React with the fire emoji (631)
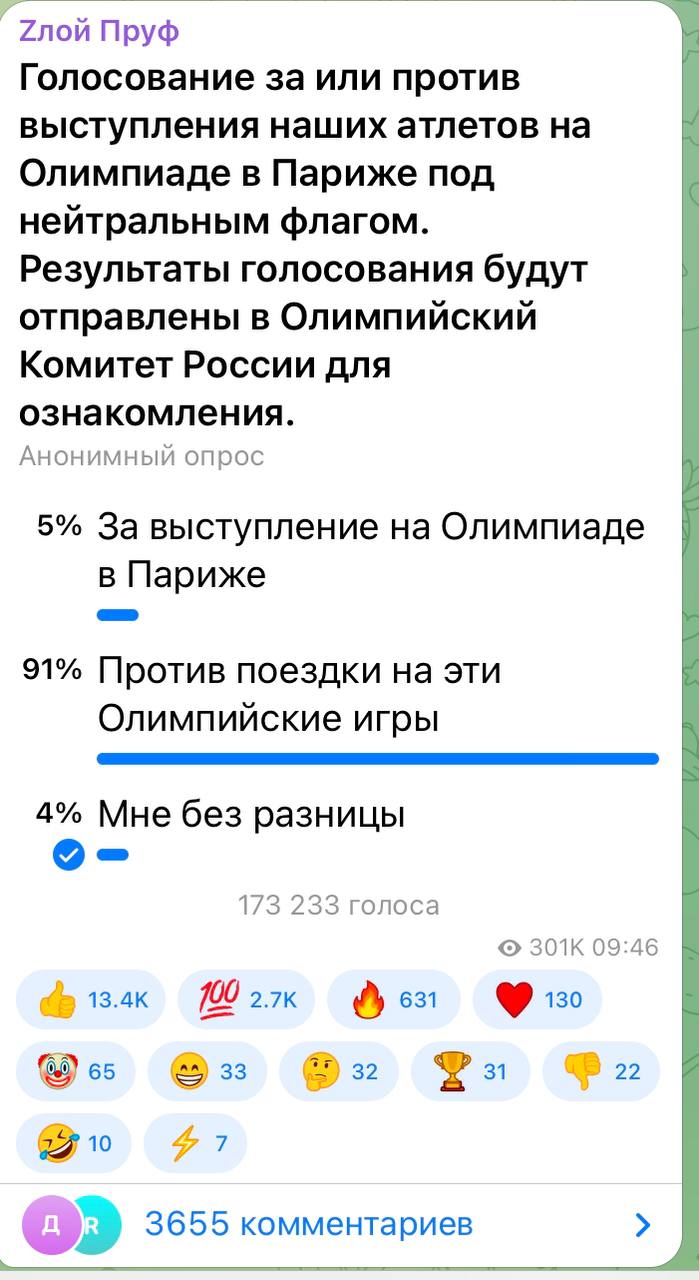This screenshot has width=699, height=1280. (394, 999)
